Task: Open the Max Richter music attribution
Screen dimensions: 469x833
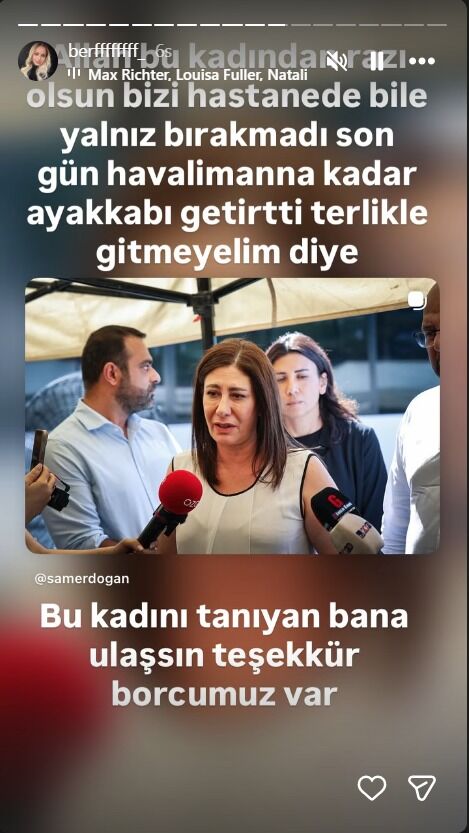Action: [188, 75]
